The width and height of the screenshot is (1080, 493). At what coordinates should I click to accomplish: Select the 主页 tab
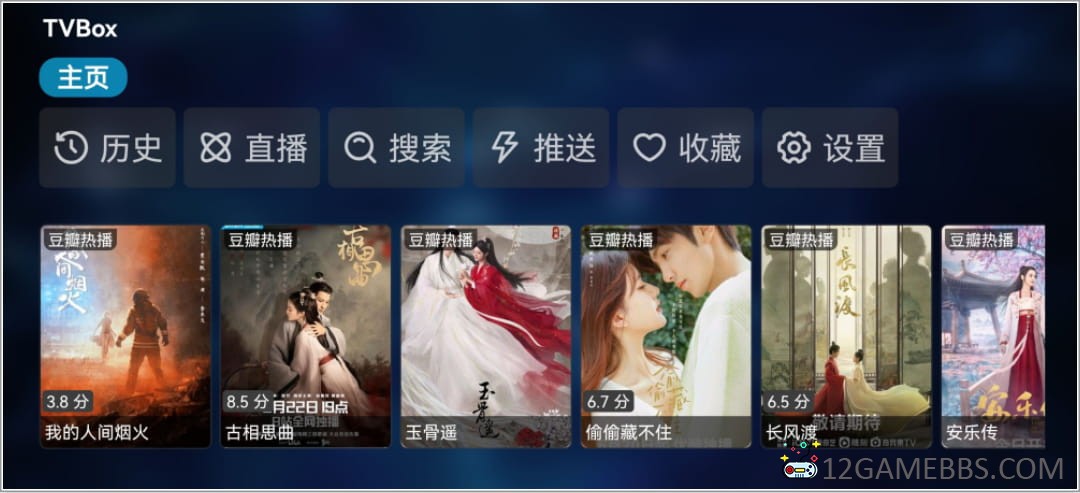[83, 78]
